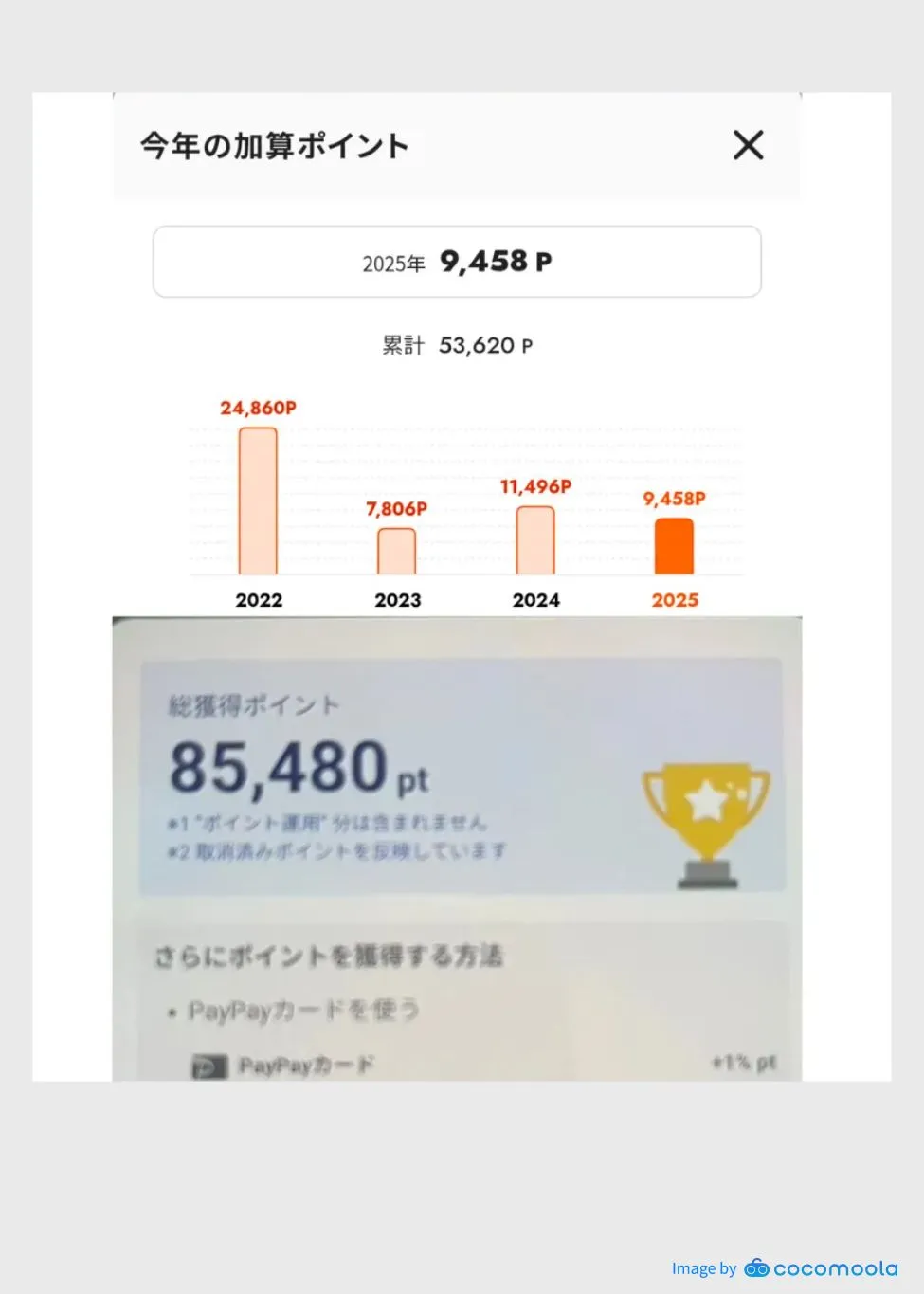Click the 9,458P label above the 2025 bar

pos(674,497)
